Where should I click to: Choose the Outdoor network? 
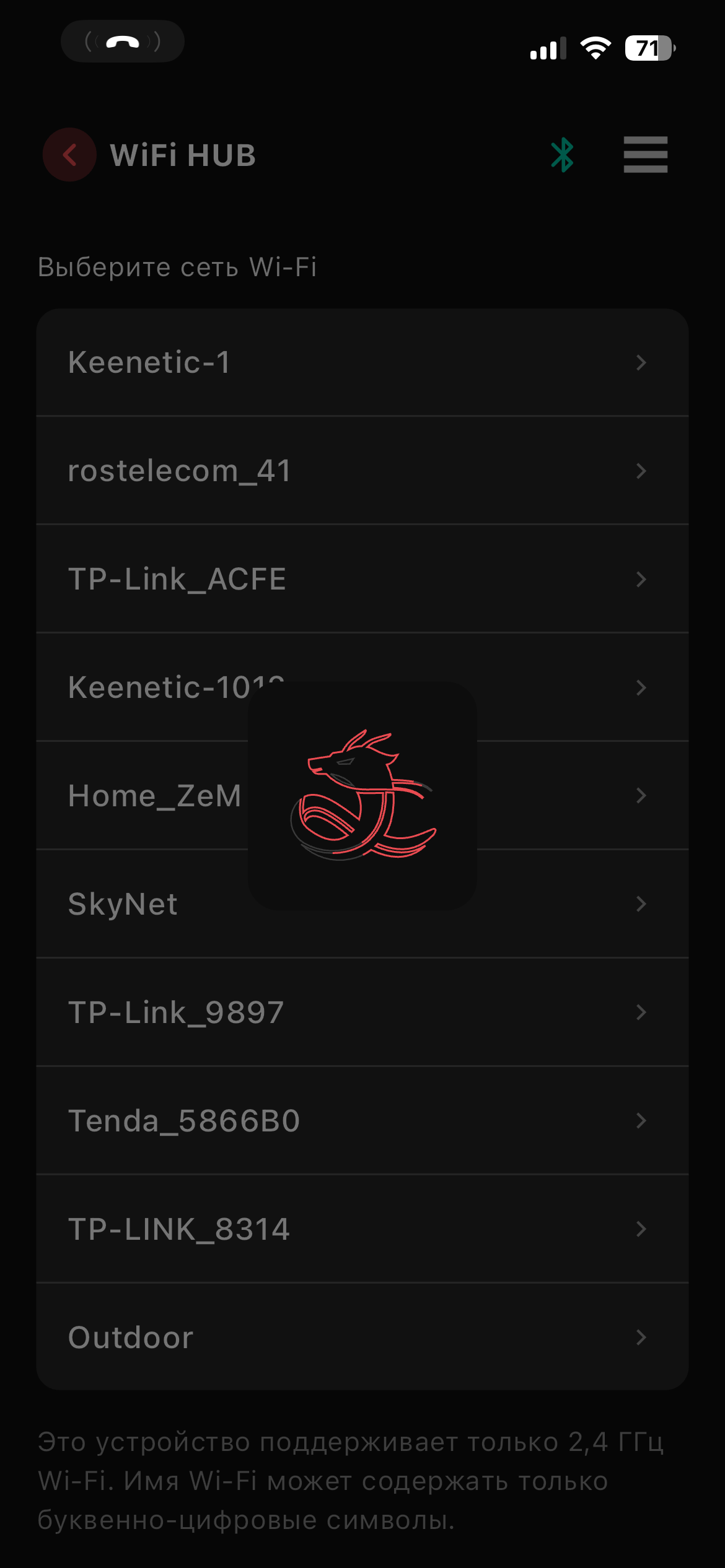tap(362, 1338)
